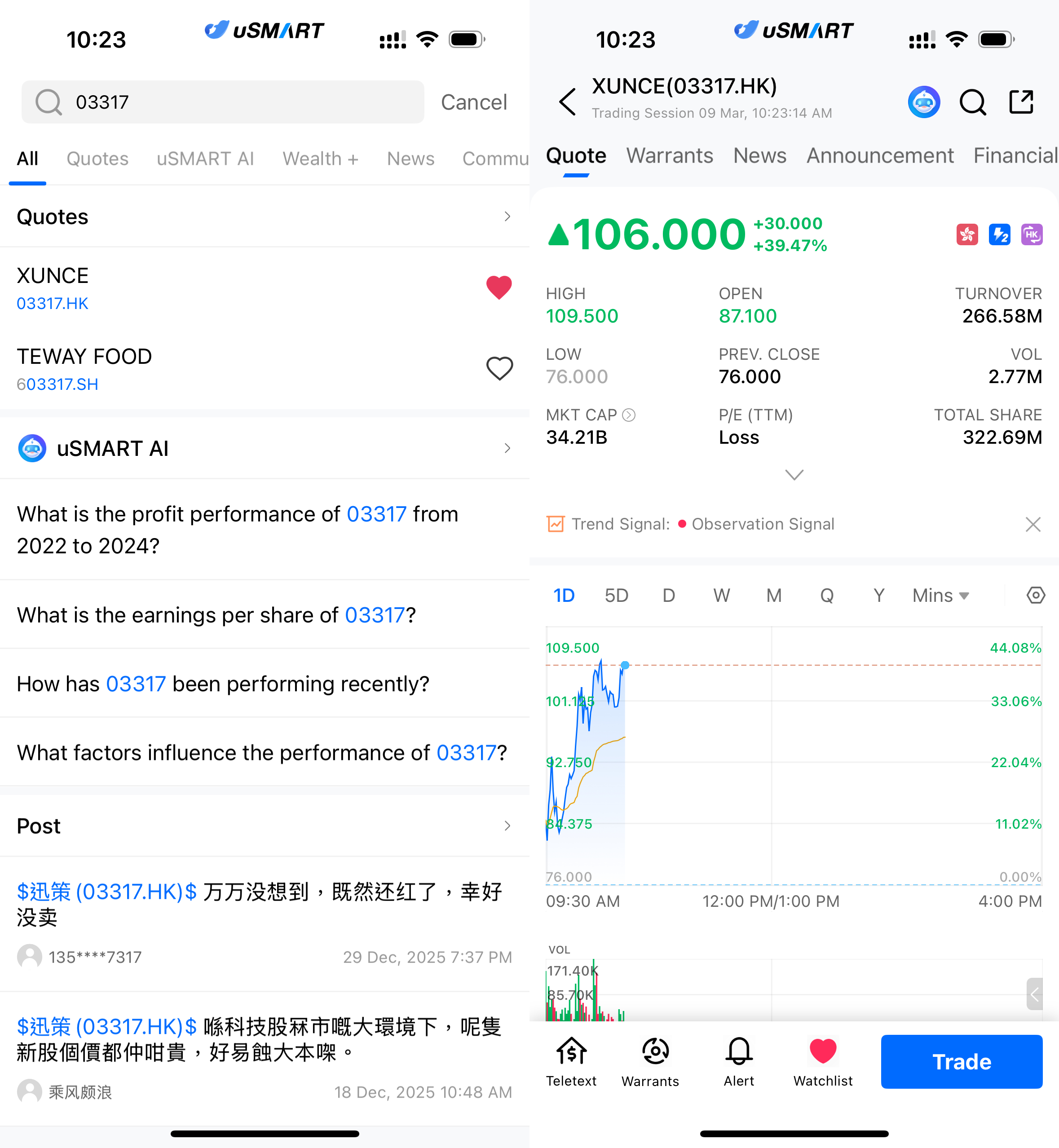Switch to the uSMART AI search tab
The height and width of the screenshot is (1148, 1059).
click(205, 159)
